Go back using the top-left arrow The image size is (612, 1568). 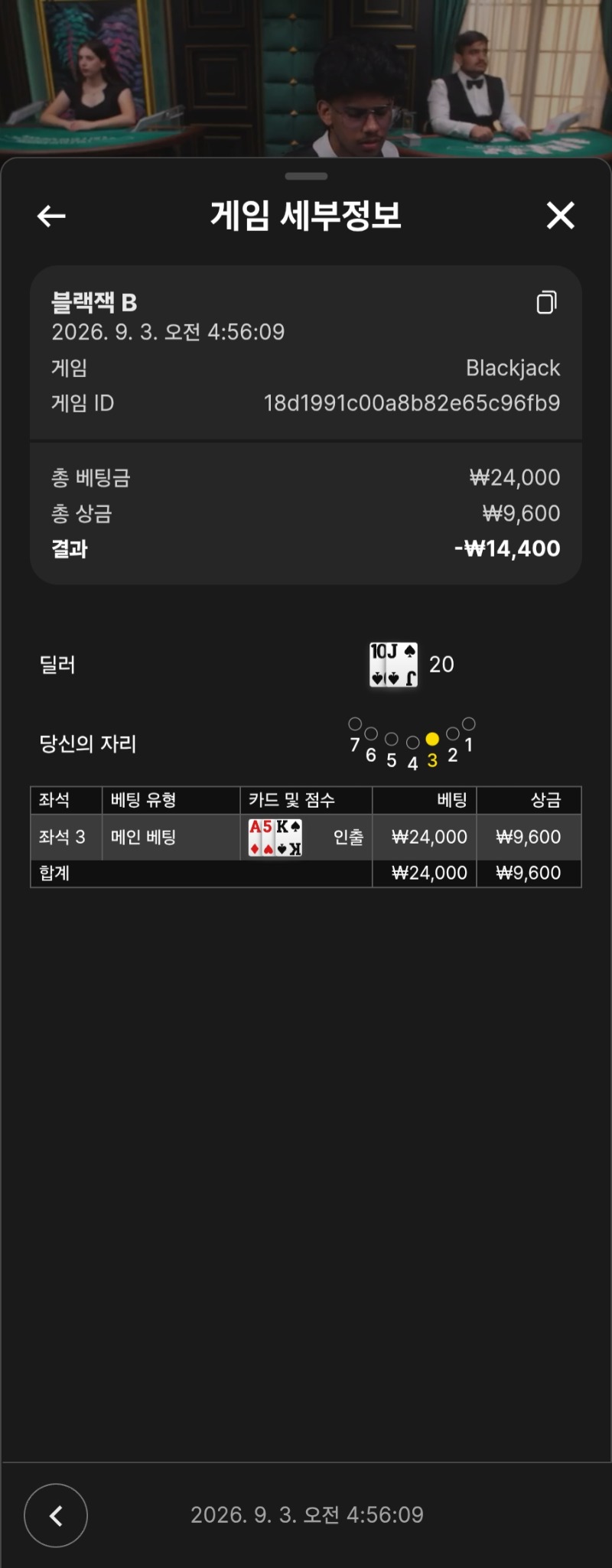coord(51,216)
